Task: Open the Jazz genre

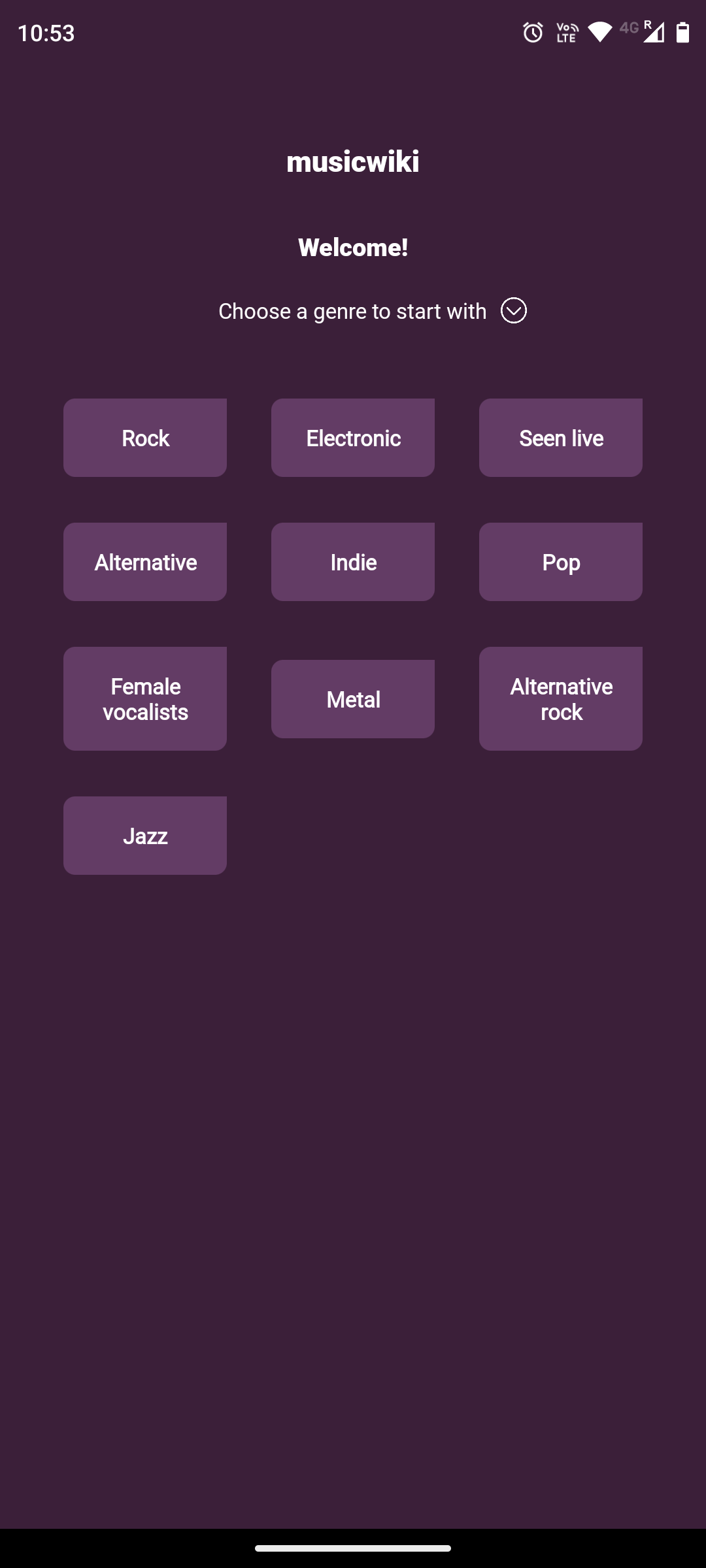Action: 145,836
